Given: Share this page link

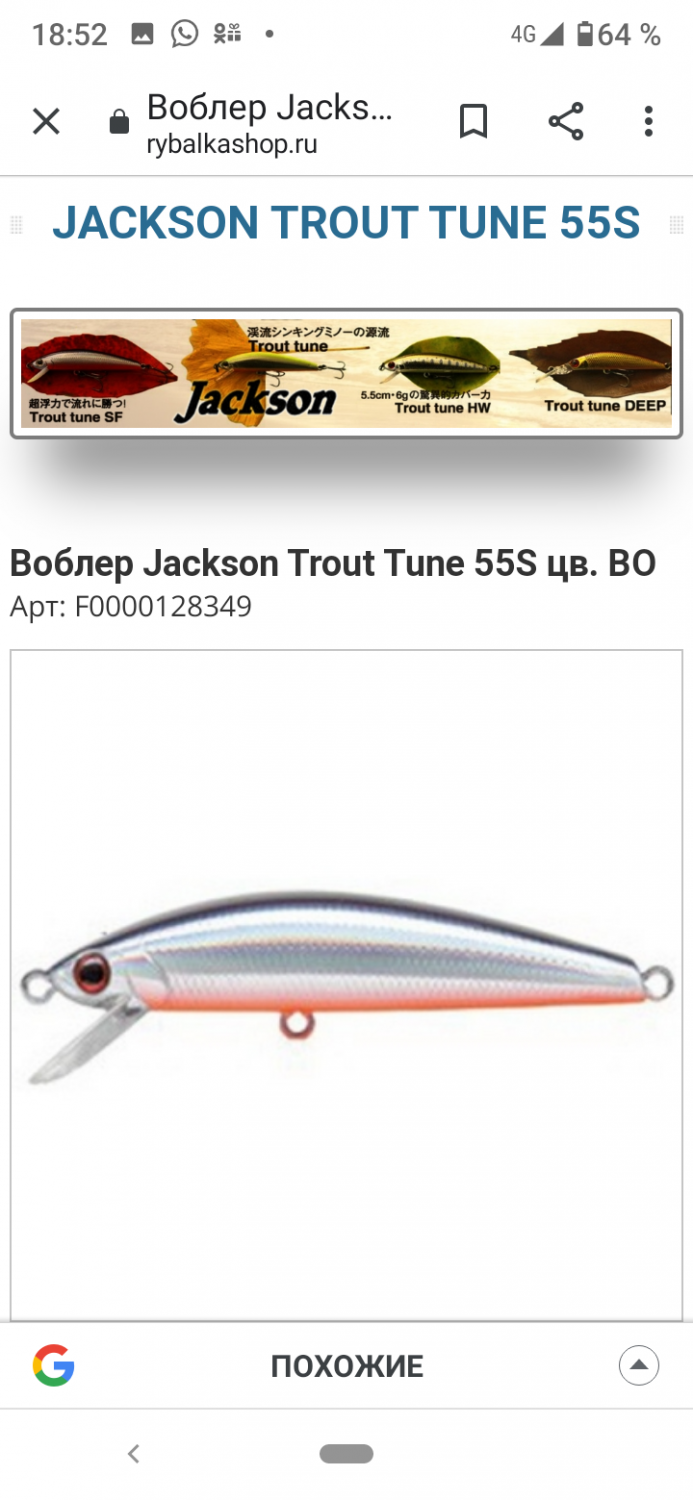Looking at the screenshot, I should [566, 122].
